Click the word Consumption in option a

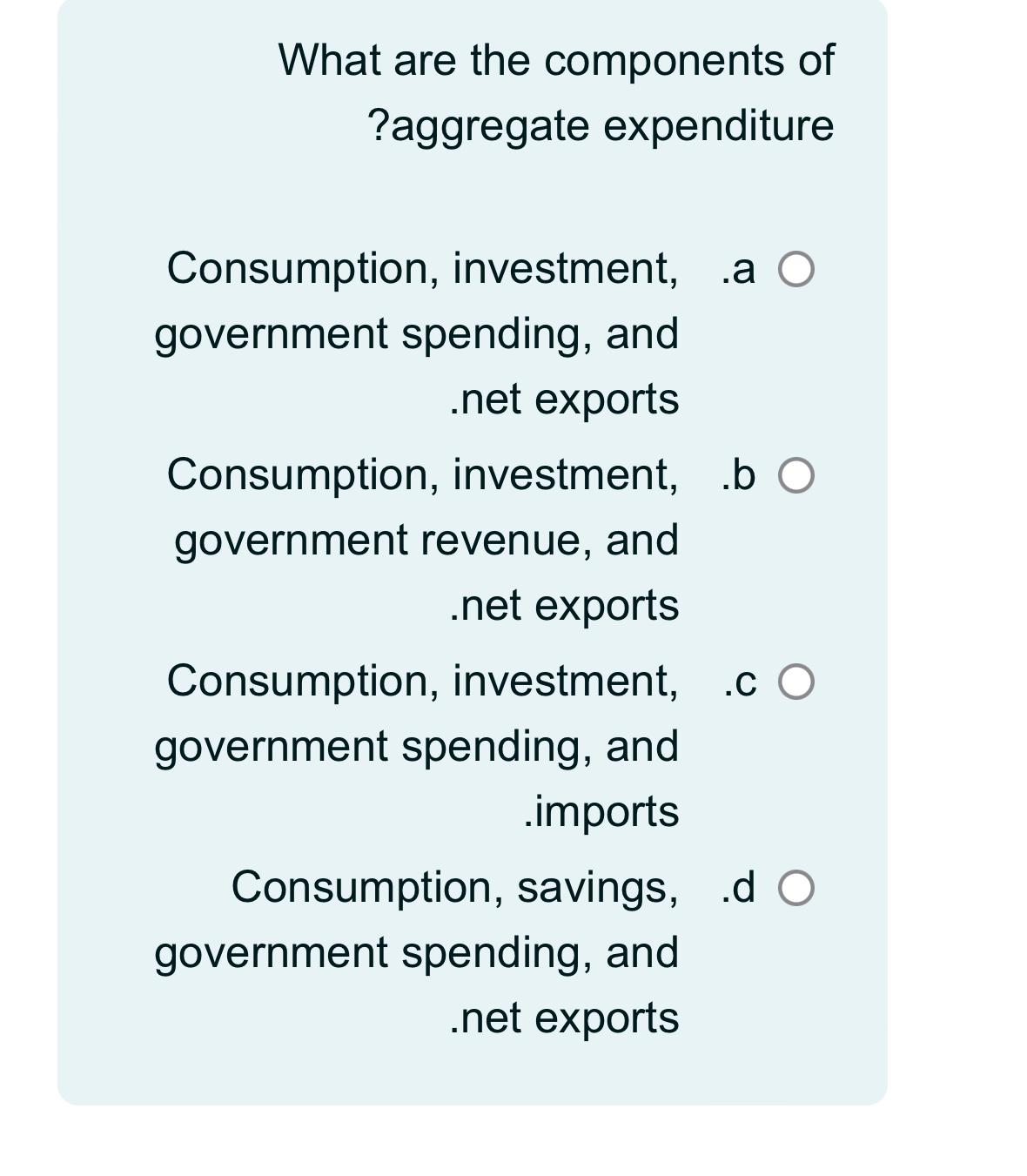pyautogui.click(x=296, y=268)
